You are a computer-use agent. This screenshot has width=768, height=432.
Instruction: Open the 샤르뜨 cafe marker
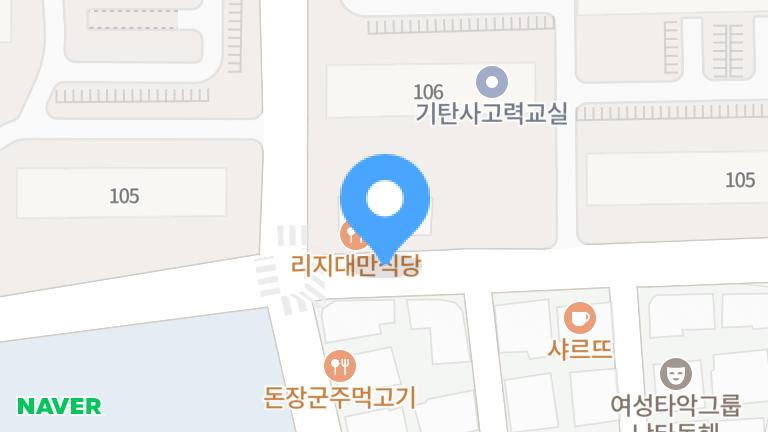click(579, 319)
